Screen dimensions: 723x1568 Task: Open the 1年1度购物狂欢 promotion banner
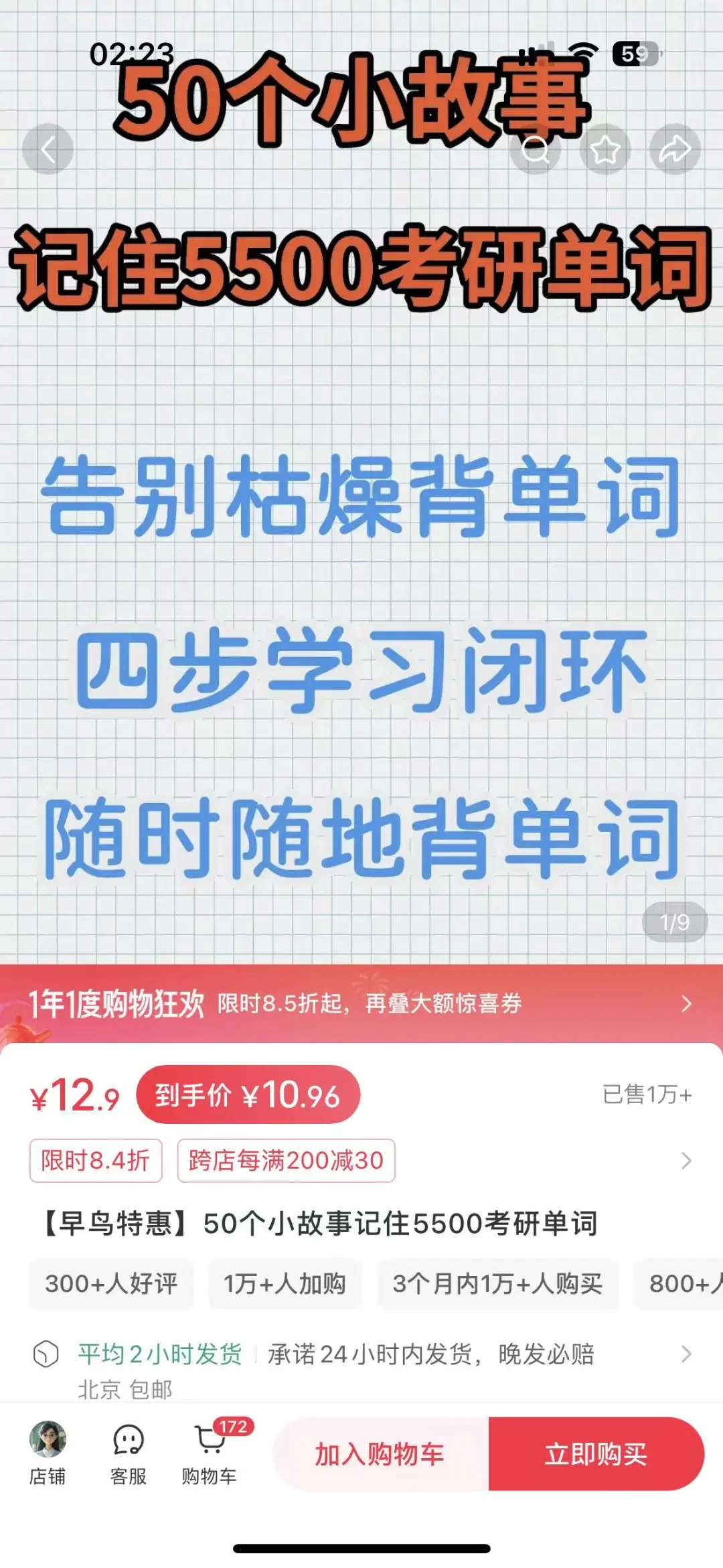click(x=361, y=1003)
